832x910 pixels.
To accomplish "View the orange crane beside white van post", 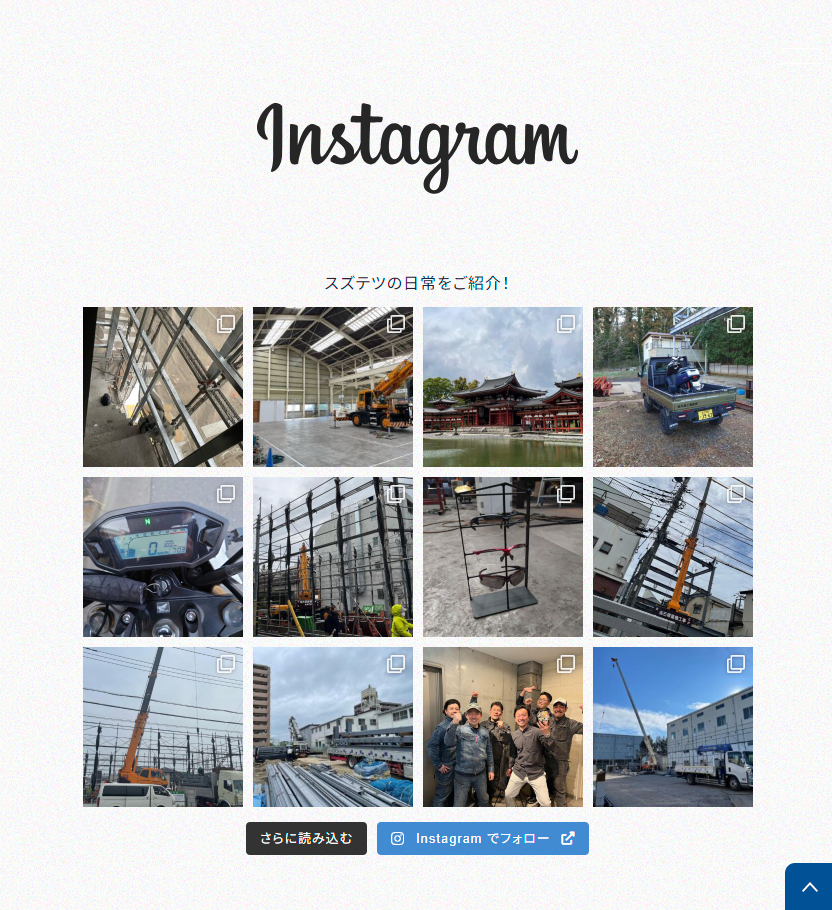I will tap(163, 727).
